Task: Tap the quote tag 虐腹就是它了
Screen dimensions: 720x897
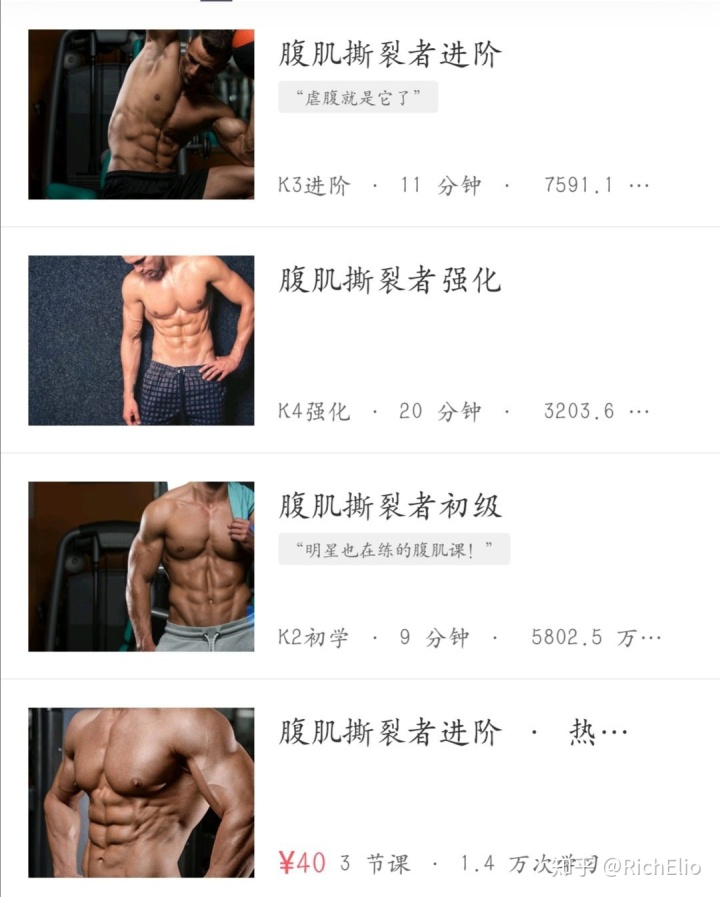Action: [356, 98]
